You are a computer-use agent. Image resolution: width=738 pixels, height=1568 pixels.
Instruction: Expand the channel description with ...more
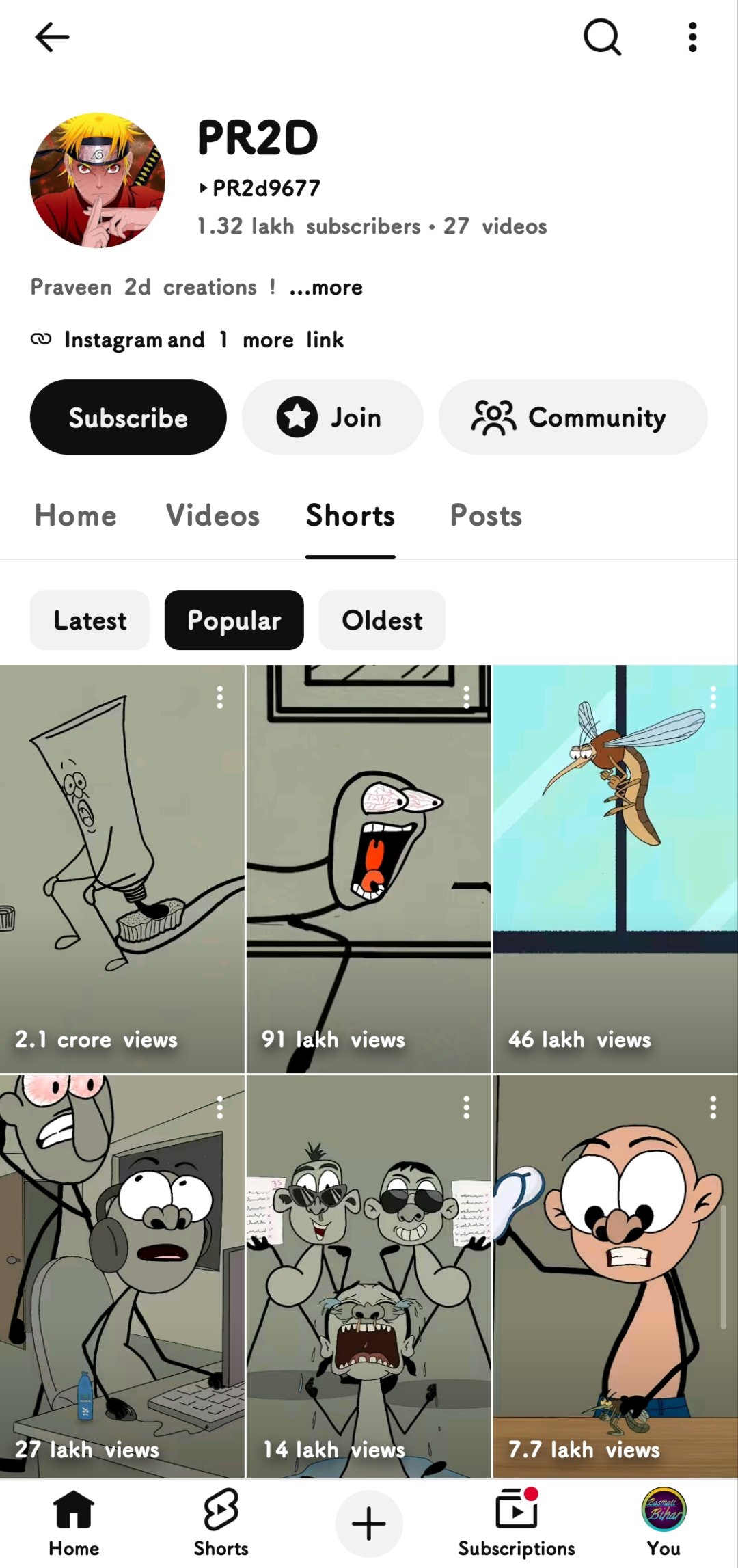coord(326,287)
